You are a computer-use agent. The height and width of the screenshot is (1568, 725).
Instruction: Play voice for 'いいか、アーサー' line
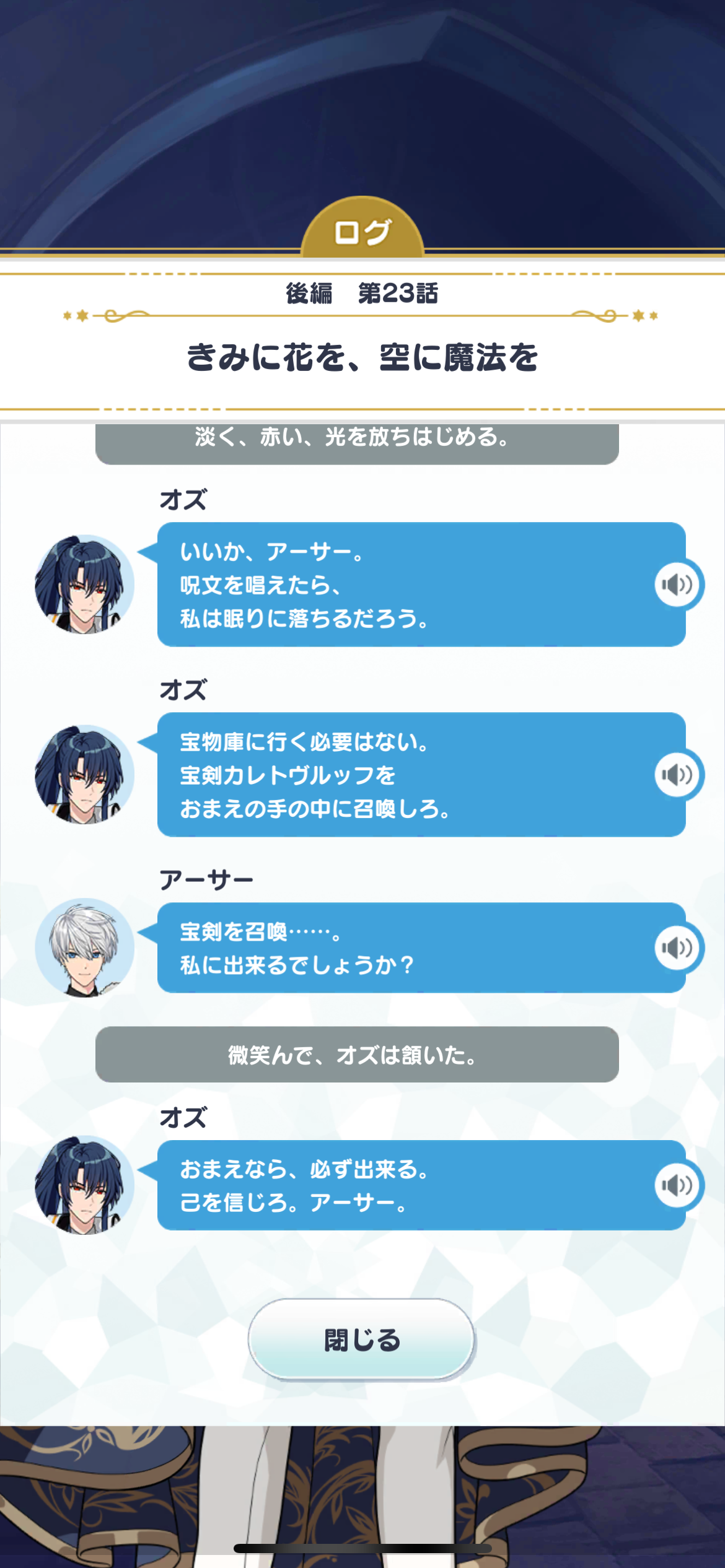click(x=677, y=584)
